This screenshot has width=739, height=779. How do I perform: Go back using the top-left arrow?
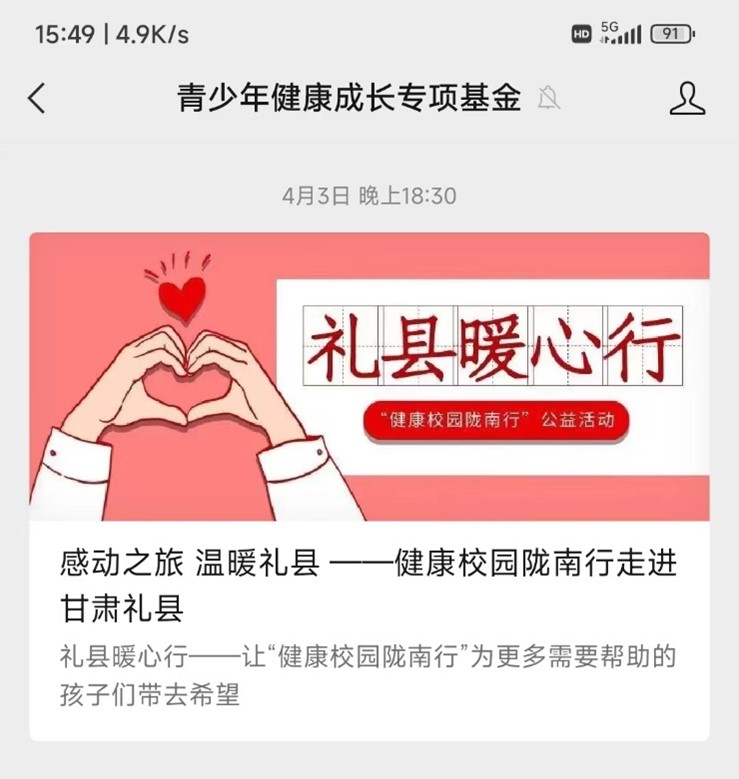37,98
